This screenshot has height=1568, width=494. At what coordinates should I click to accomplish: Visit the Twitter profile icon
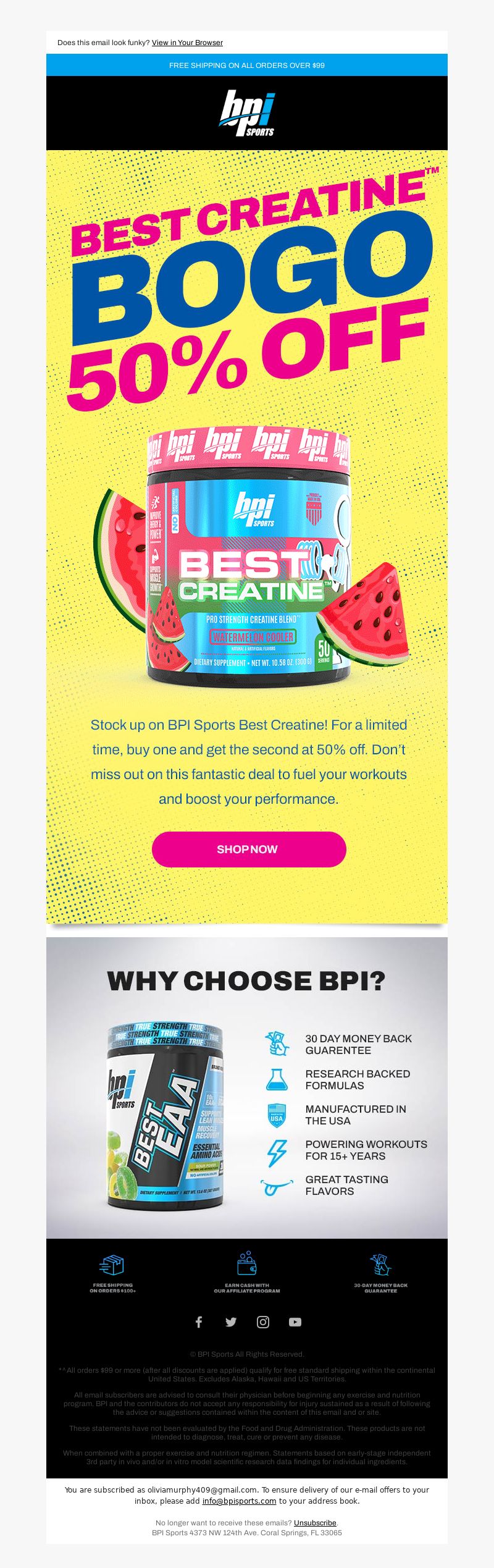click(231, 1322)
